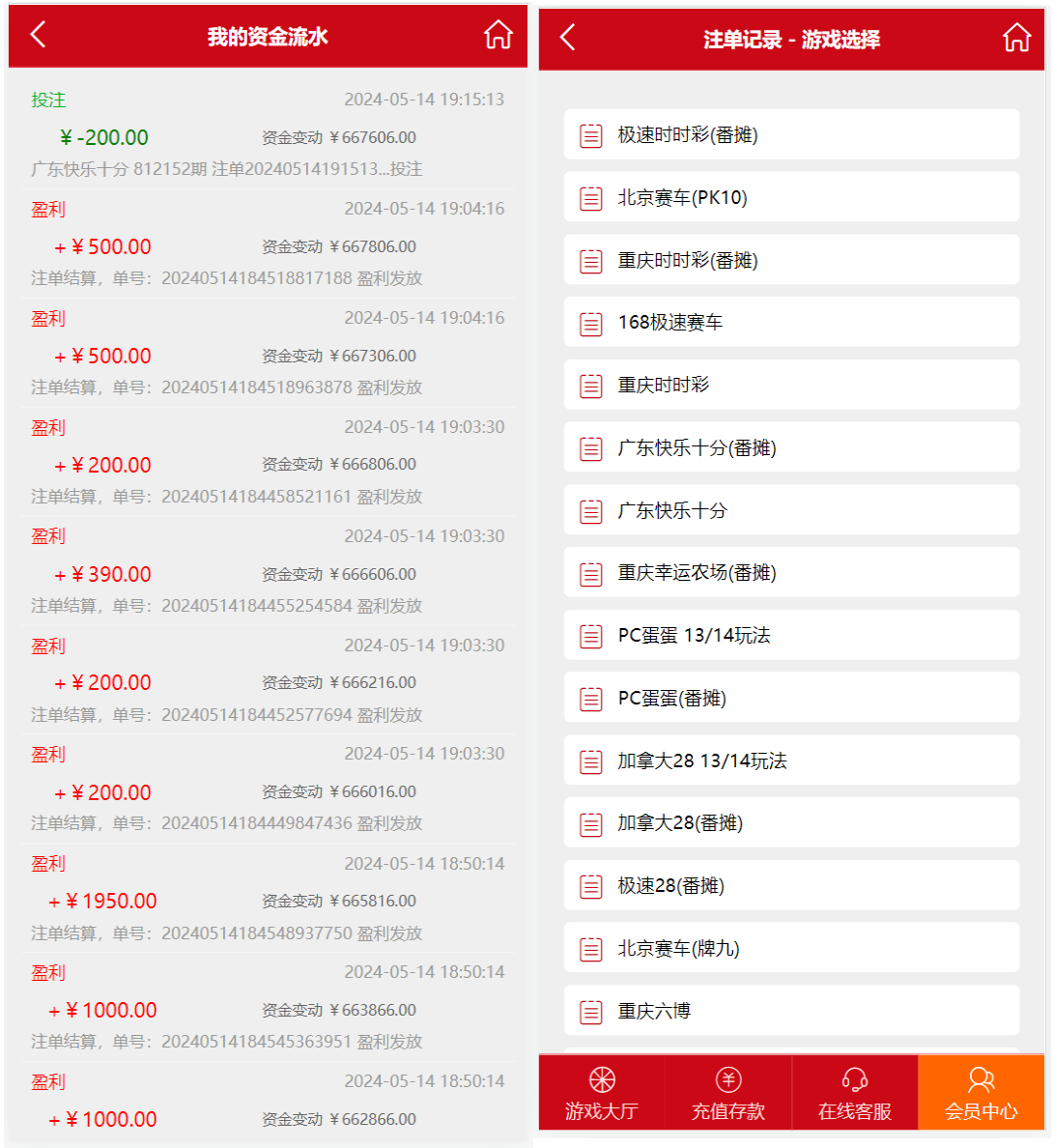This screenshot has height=1148, width=1053.
Task: Open 极速时时彩(番摊) bet records
Action: click(791, 135)
